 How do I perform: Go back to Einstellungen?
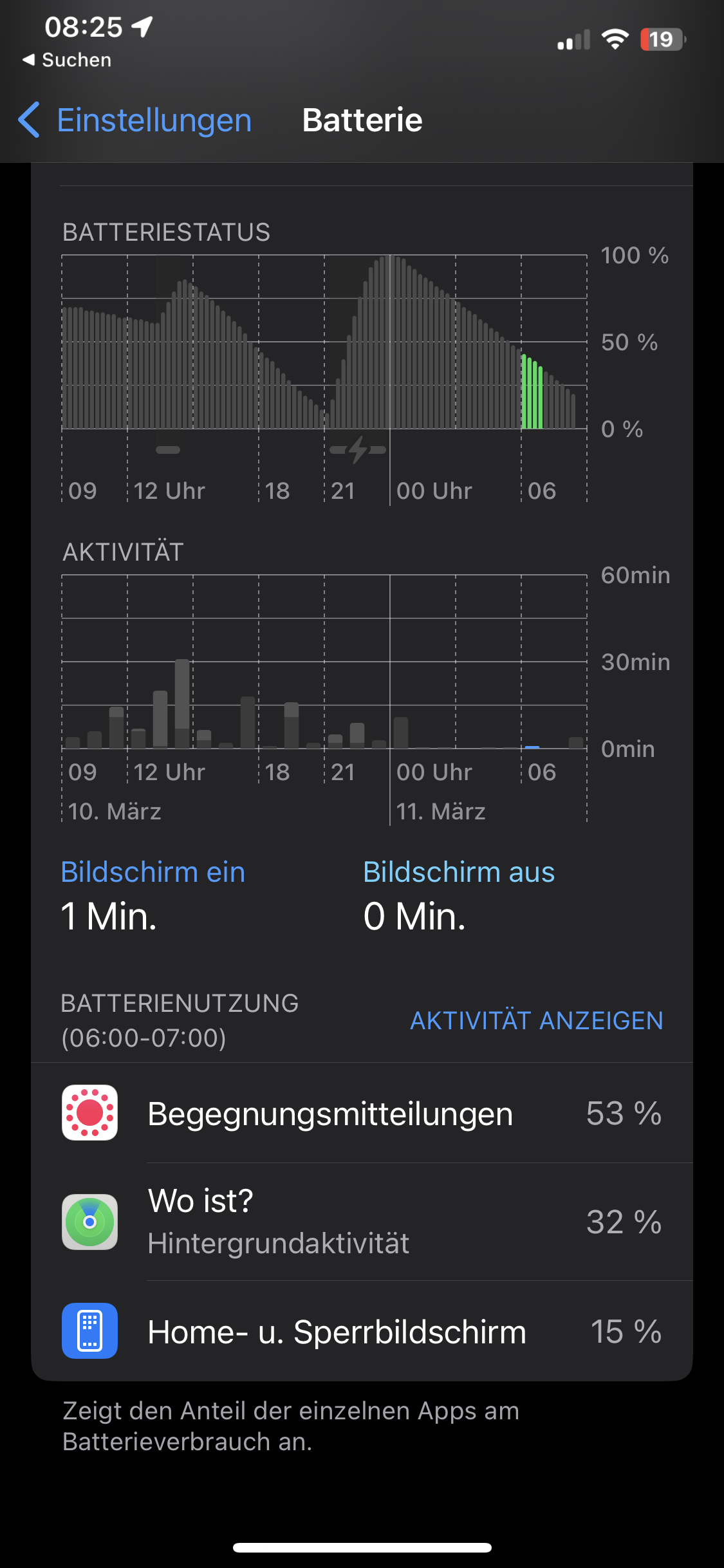[x=135, y=120]
